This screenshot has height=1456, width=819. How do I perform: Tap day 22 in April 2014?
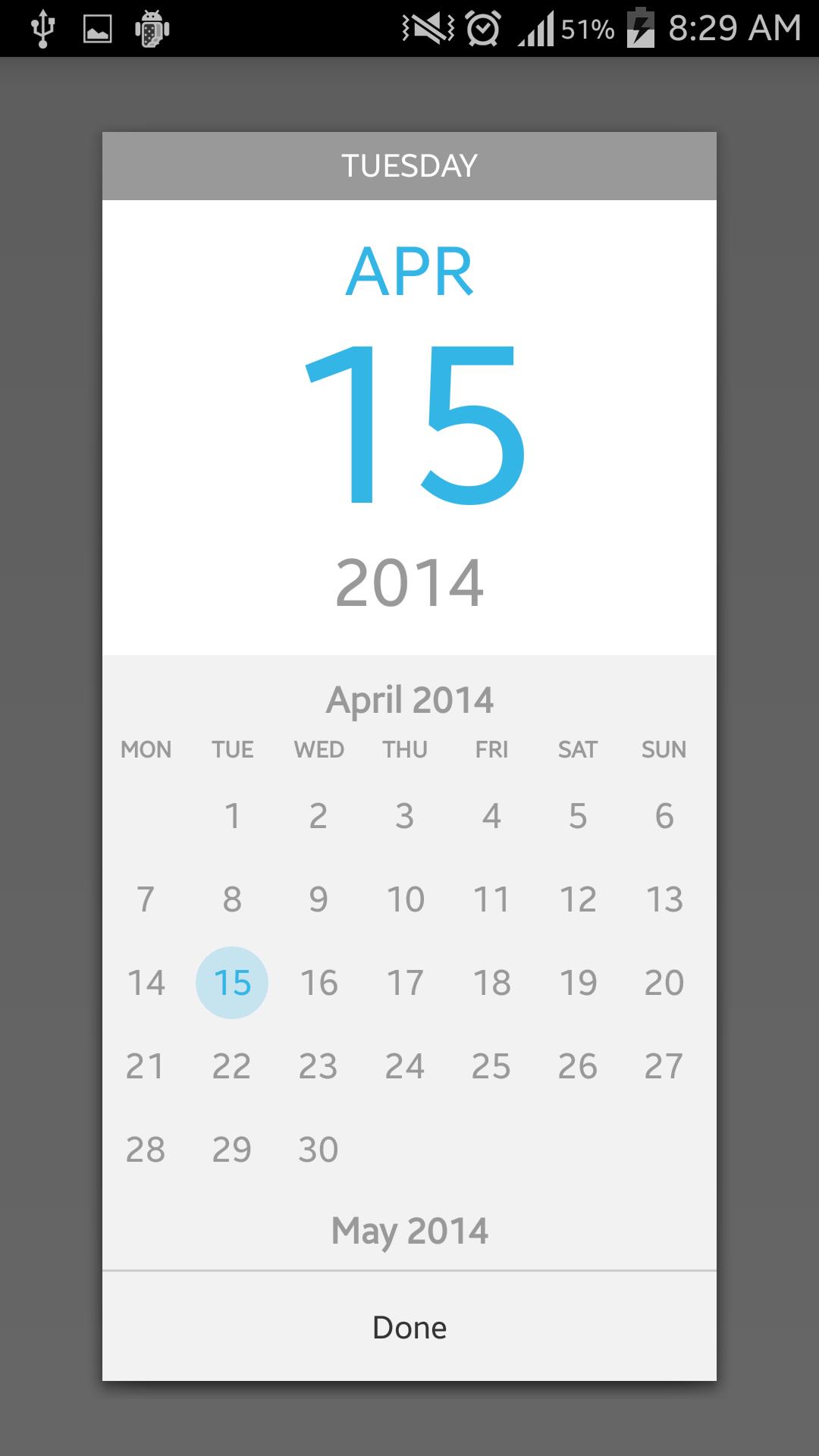pos(232,1066)
